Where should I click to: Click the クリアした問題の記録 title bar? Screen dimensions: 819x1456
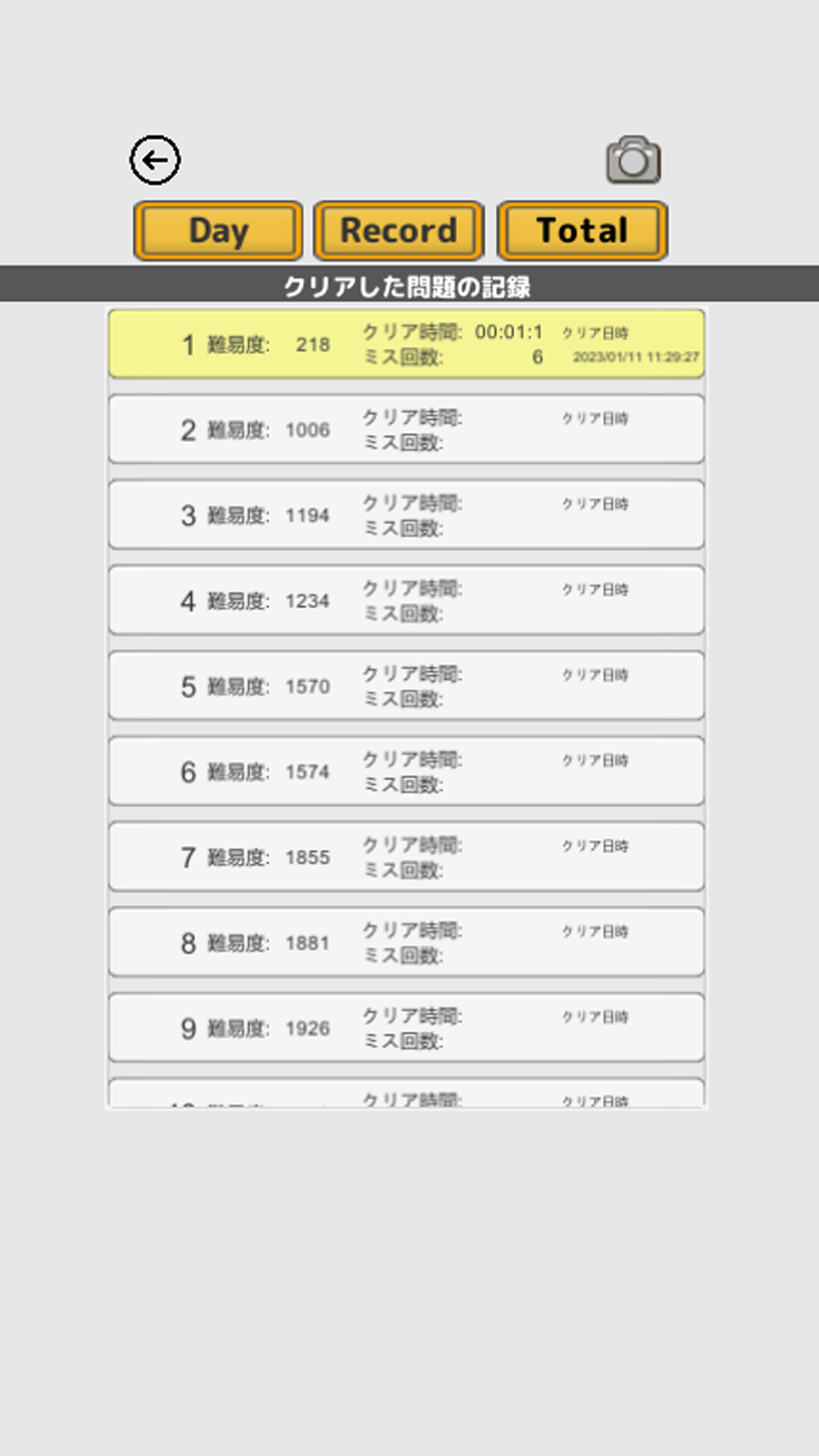click(x=409, y=285)
